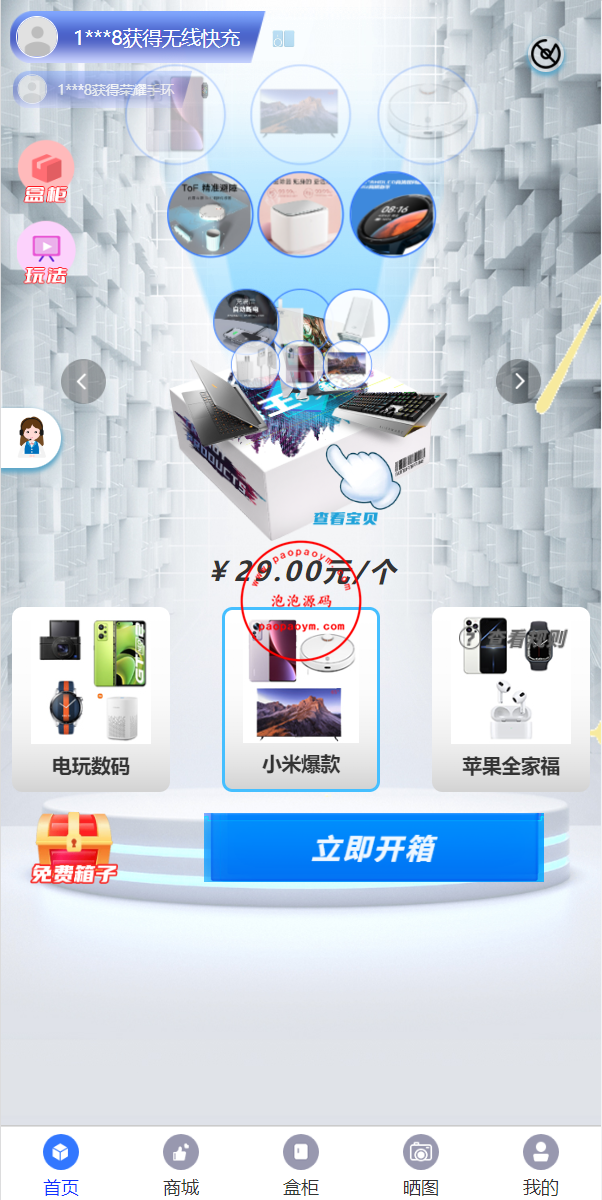Go to the previous box with left arrow
This screenshot has width=602, height=1200.
83,381
